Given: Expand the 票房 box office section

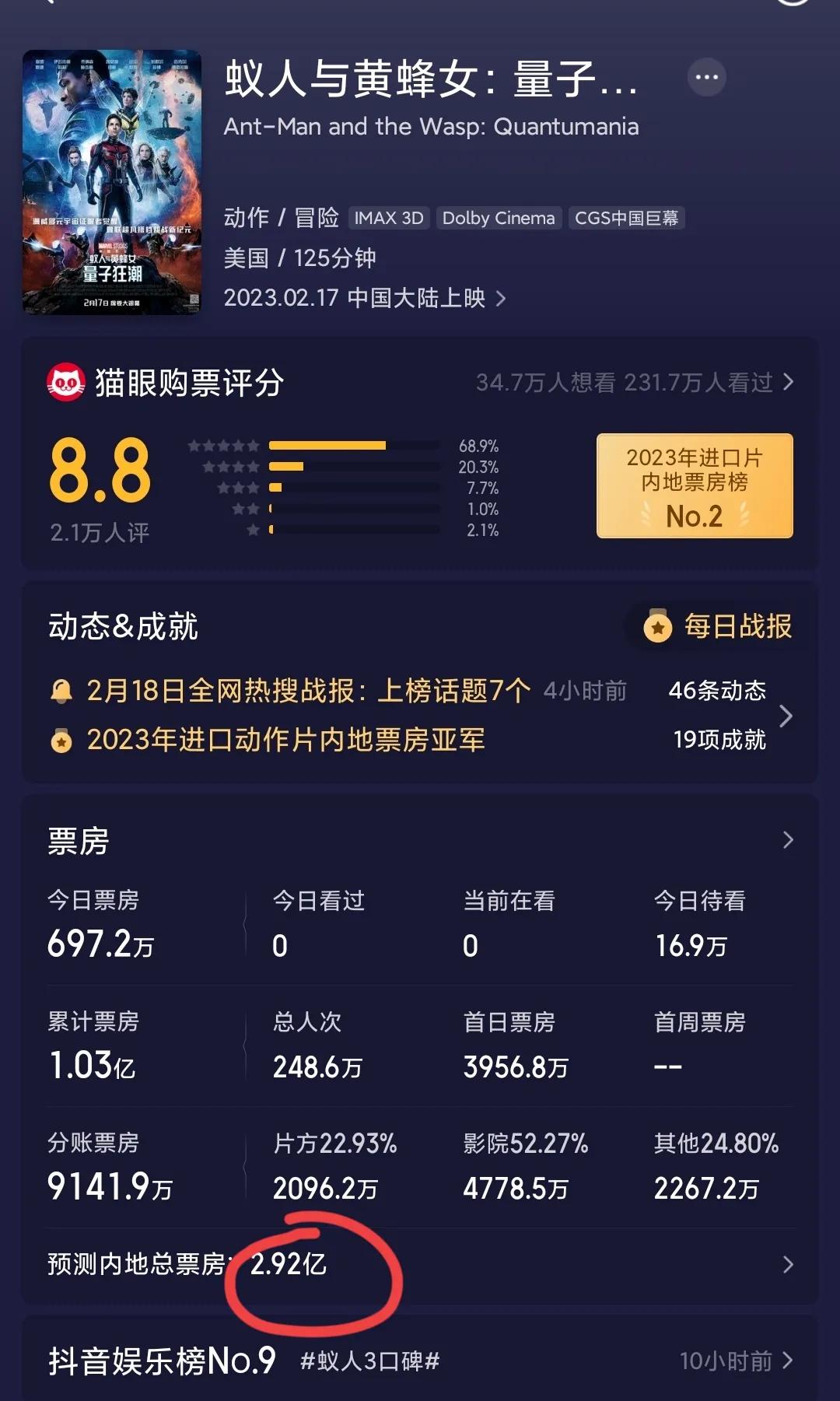Looking at the screenshot, I should pyautogui.click(x=787, y=840).
